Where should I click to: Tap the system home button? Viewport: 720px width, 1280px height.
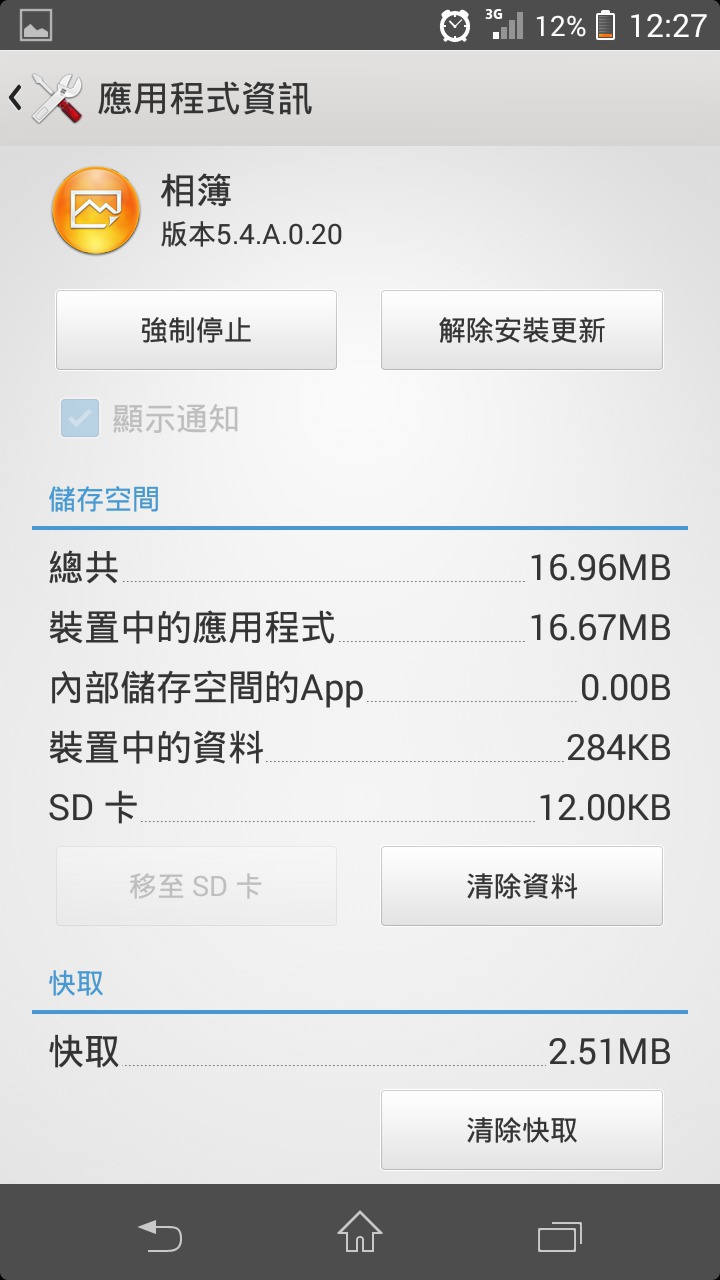pyautogui.click(x=360, y=1233)
